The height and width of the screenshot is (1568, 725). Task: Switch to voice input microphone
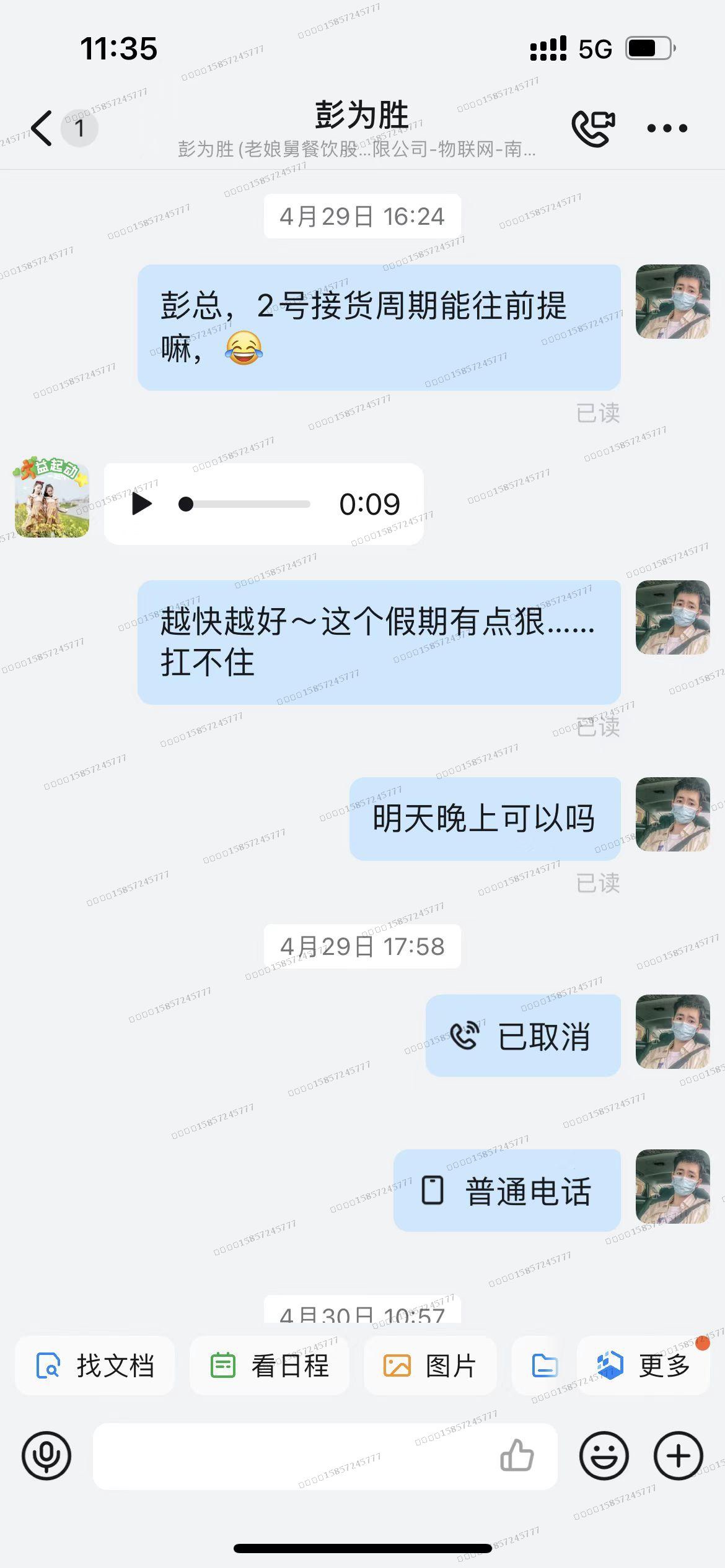point(46,1455)
